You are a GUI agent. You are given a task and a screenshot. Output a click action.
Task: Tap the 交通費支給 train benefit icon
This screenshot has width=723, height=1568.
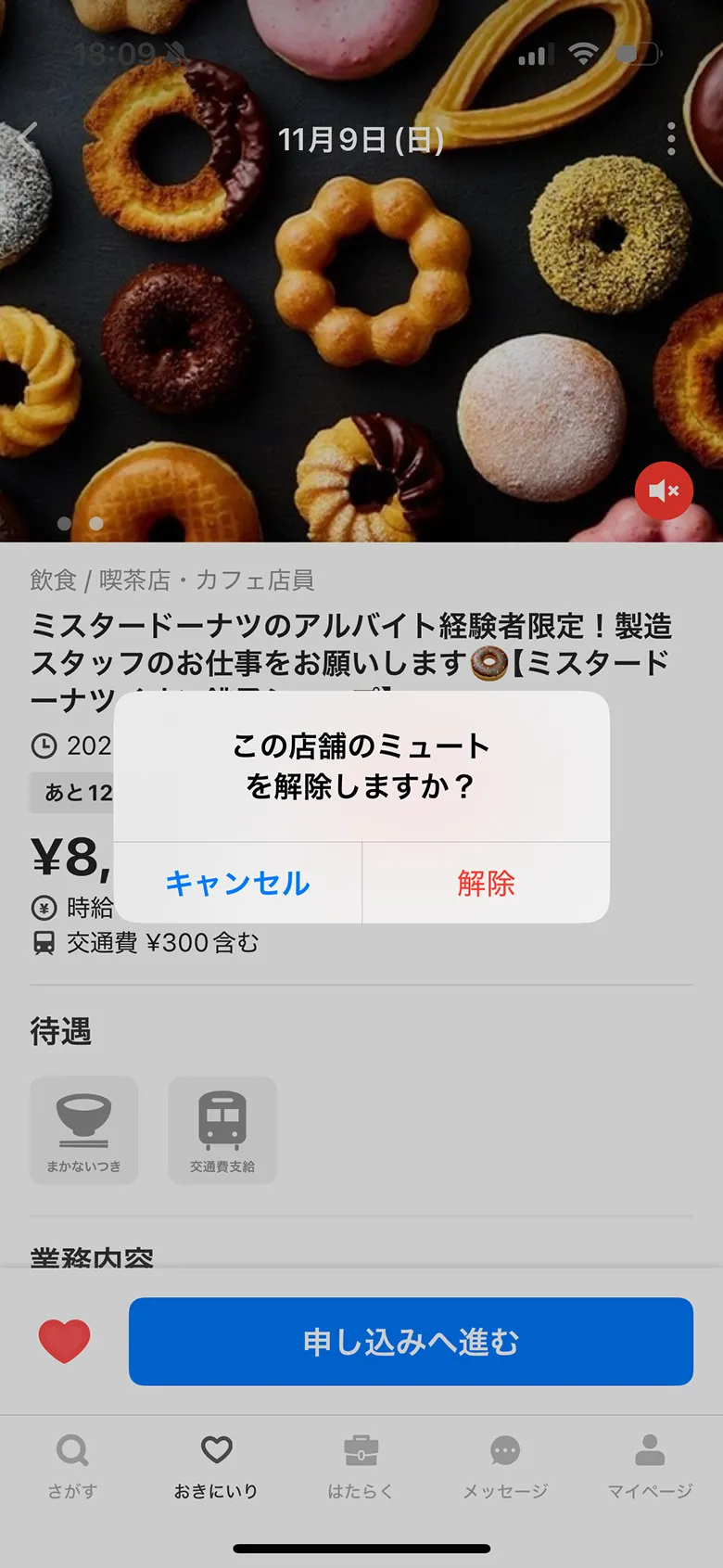[222, 1129]
